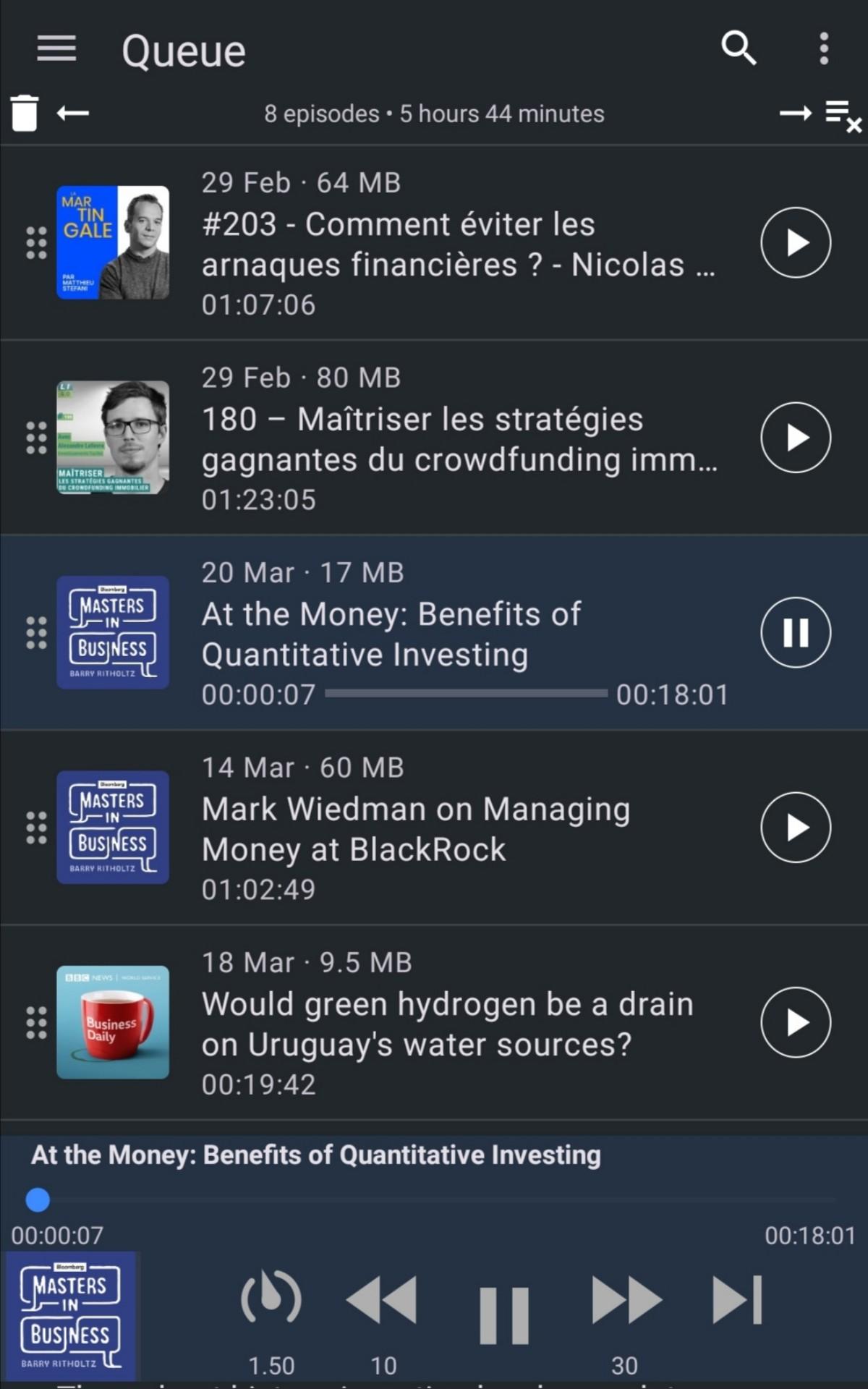Tap the trash delete icon
Viewport: 868px width, 1389px height.
pyautogui.click(x=24, y=113)
